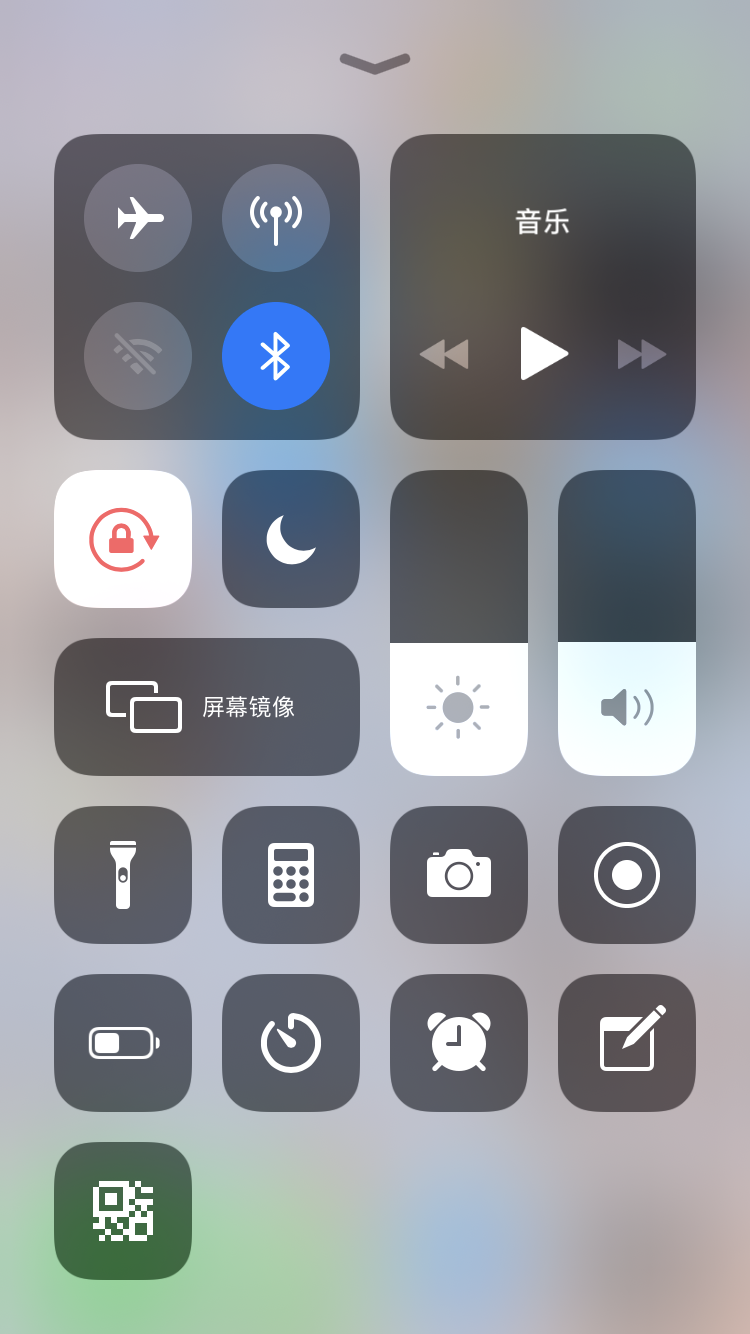Start screen recording
Viewport: 750px width, 1334px height.
627,875
